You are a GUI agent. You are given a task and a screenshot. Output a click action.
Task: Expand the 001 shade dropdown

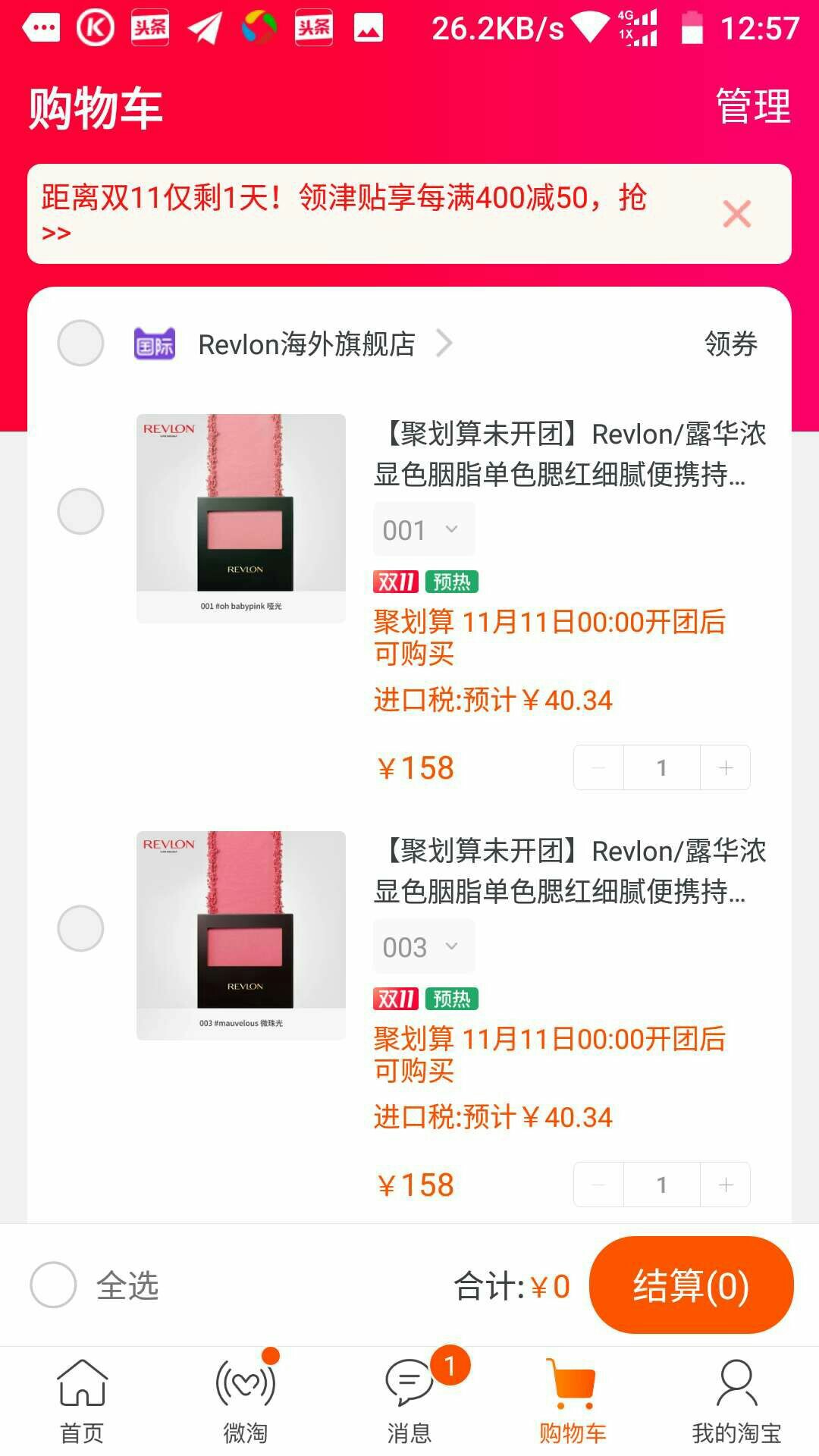[x=424, y=529]
